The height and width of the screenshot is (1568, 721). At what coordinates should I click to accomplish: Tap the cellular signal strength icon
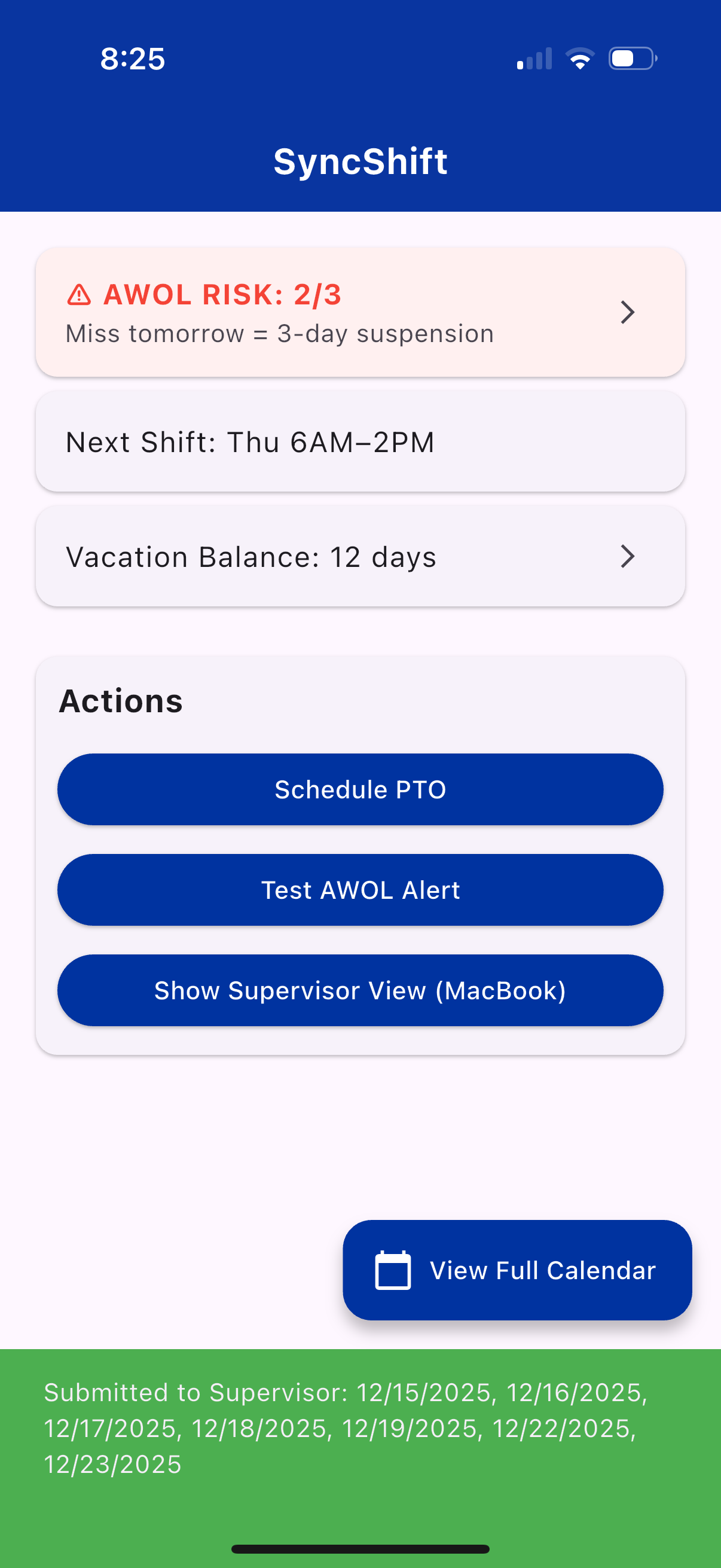point(534,59)
